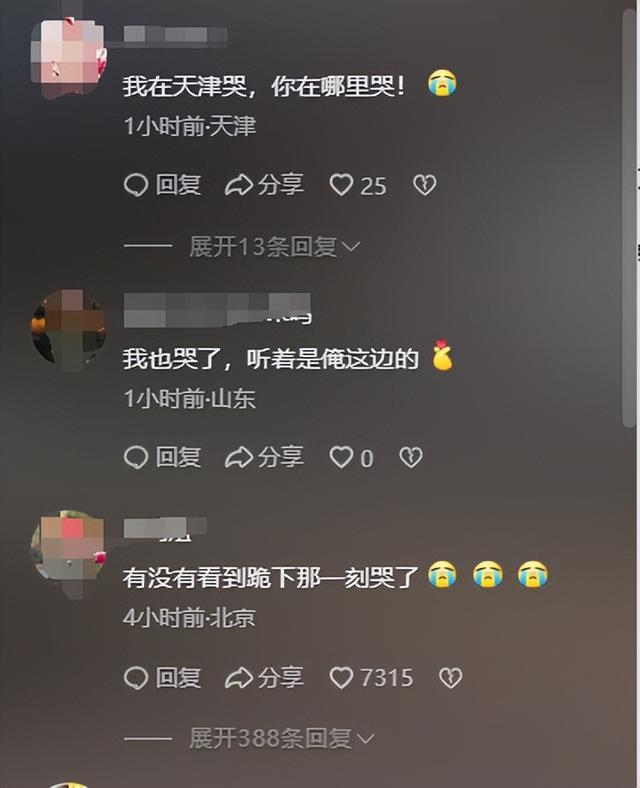Reply to the 山东 comment

pos(162,457)
